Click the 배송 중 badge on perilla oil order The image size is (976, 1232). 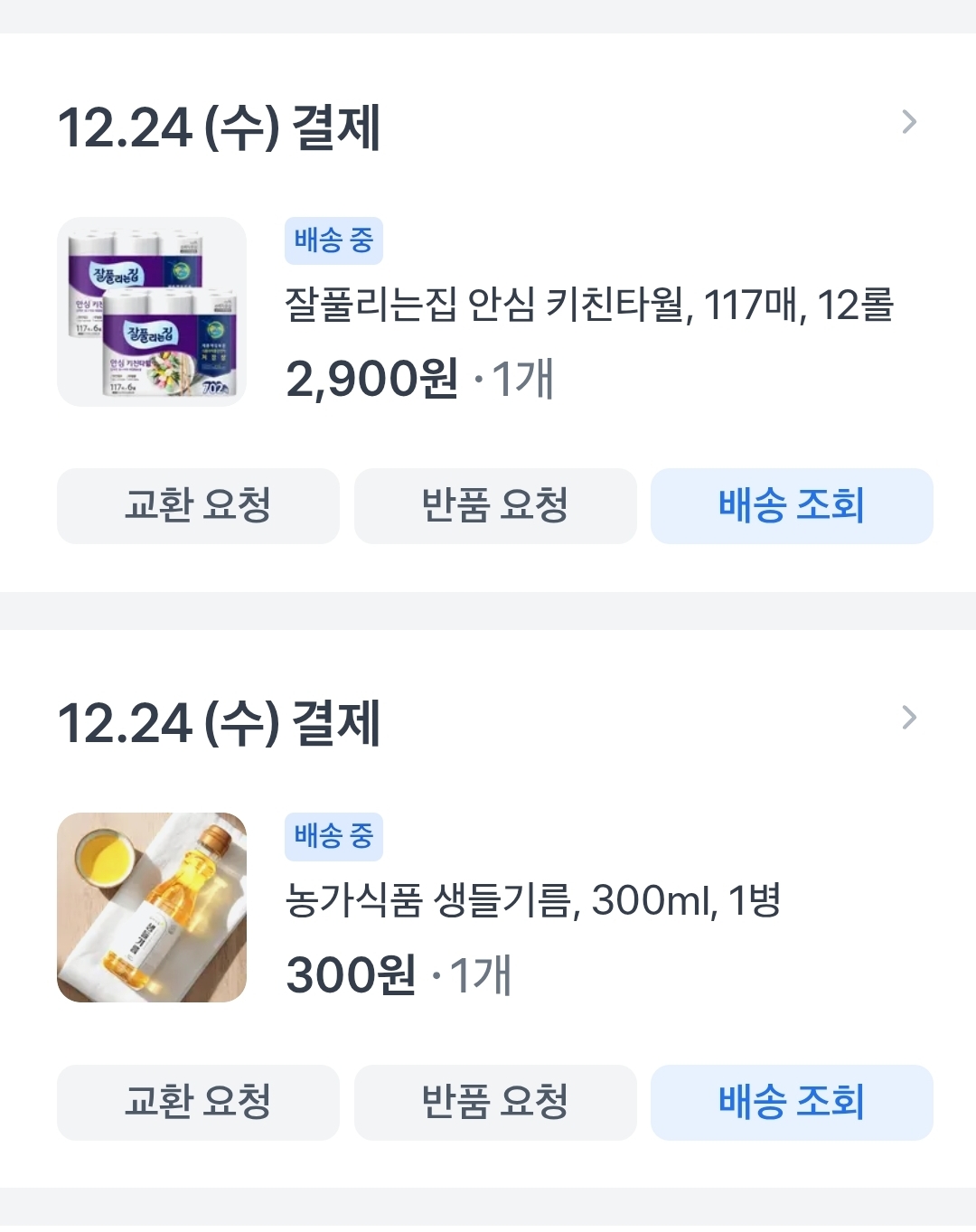333,837
